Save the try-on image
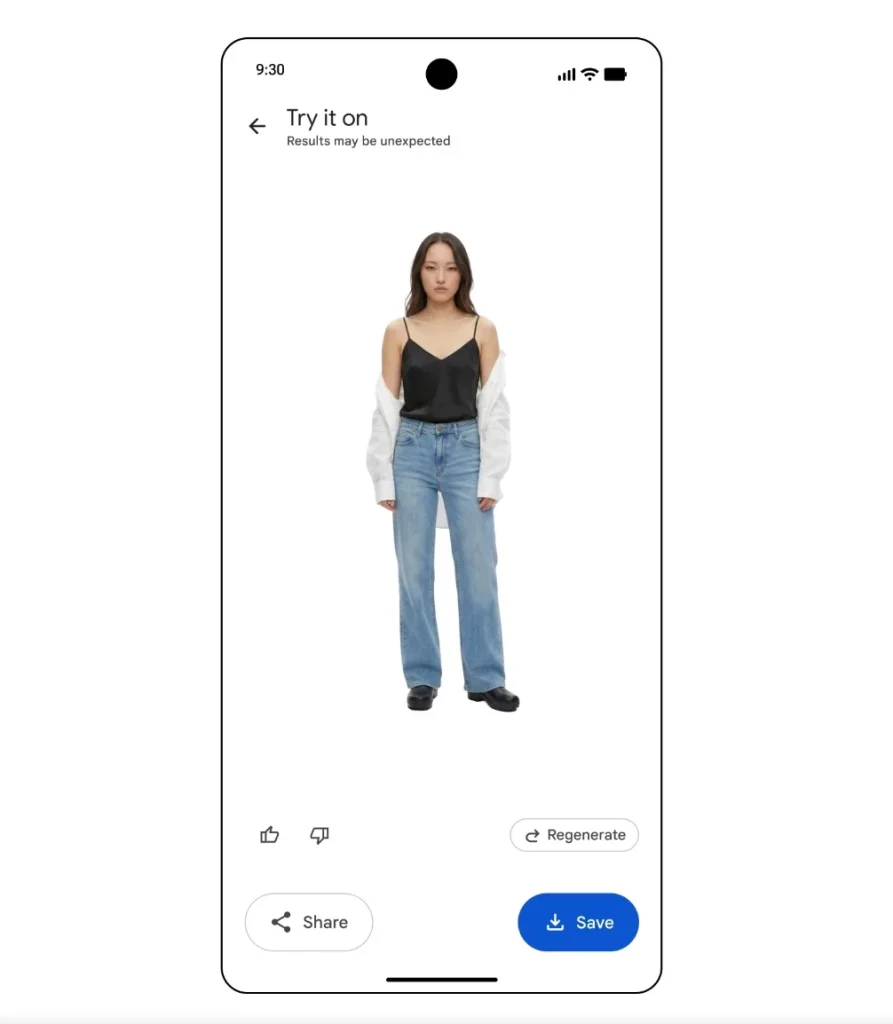 point(578,922)
